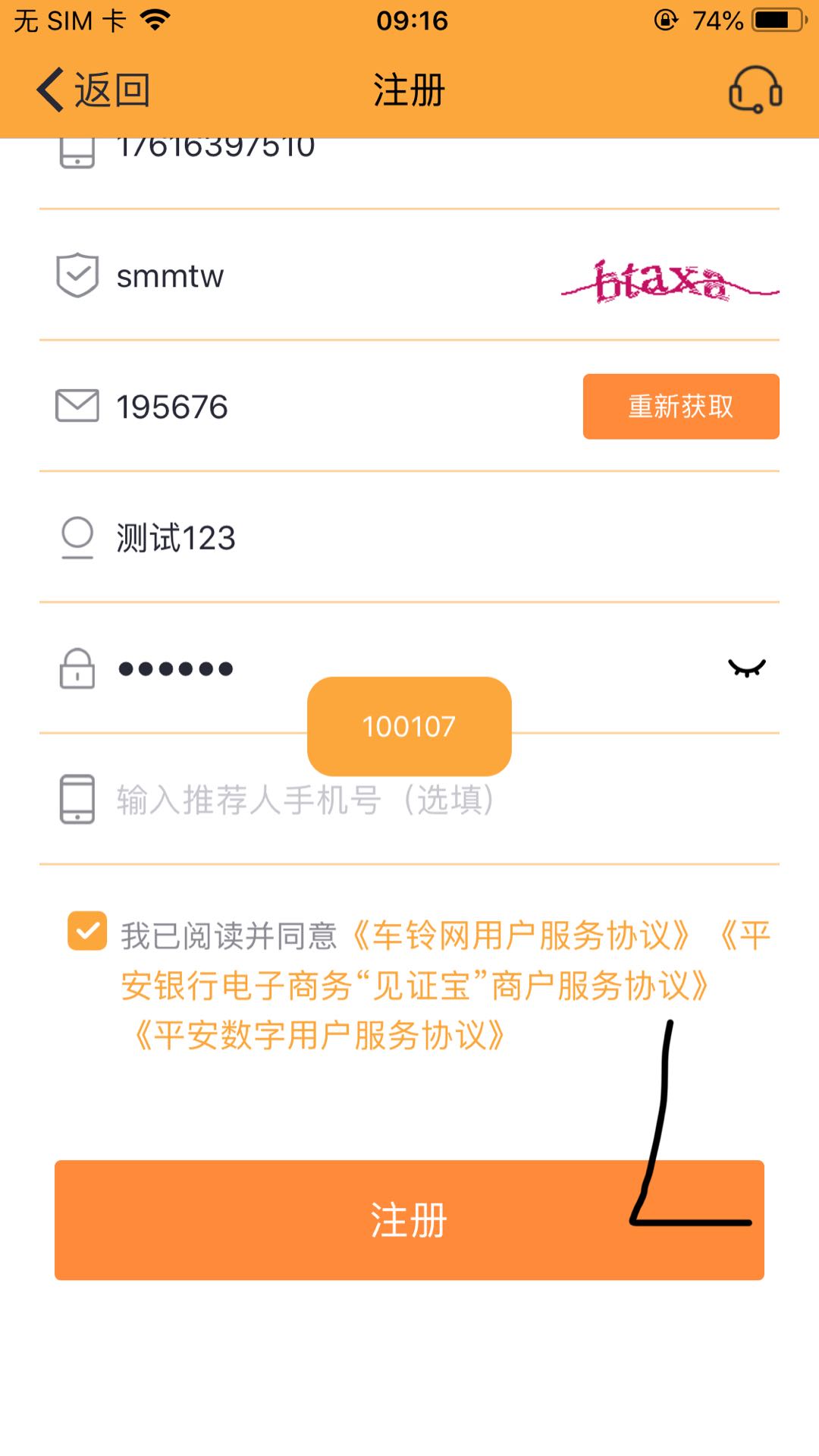Open 《平安数字用户服务协议》 link
Screen dimensions: 819x1456
pyautogui.click(x=318, y=1036)
